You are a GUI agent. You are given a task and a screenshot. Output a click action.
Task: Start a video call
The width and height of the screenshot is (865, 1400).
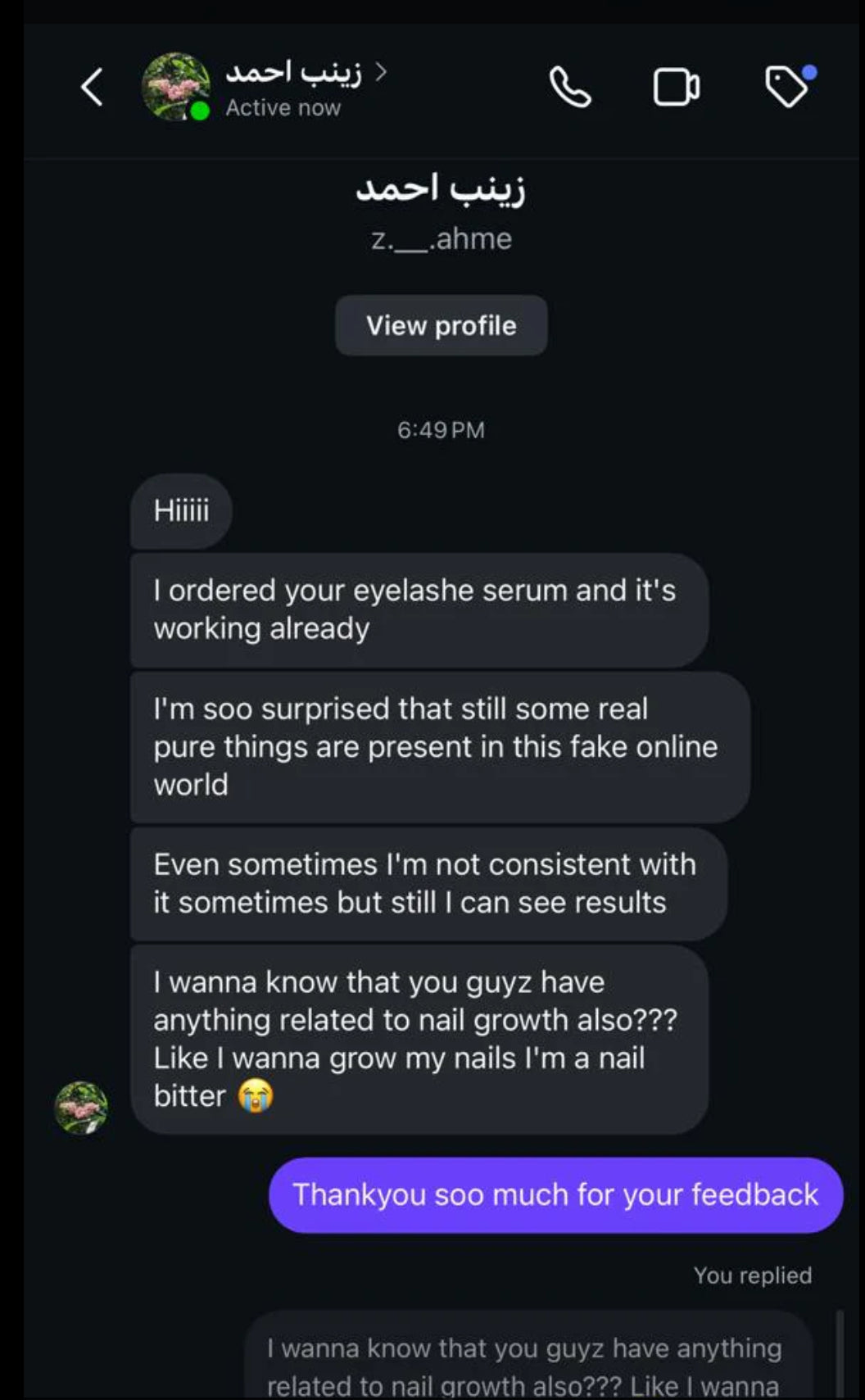tap(675, 85)
